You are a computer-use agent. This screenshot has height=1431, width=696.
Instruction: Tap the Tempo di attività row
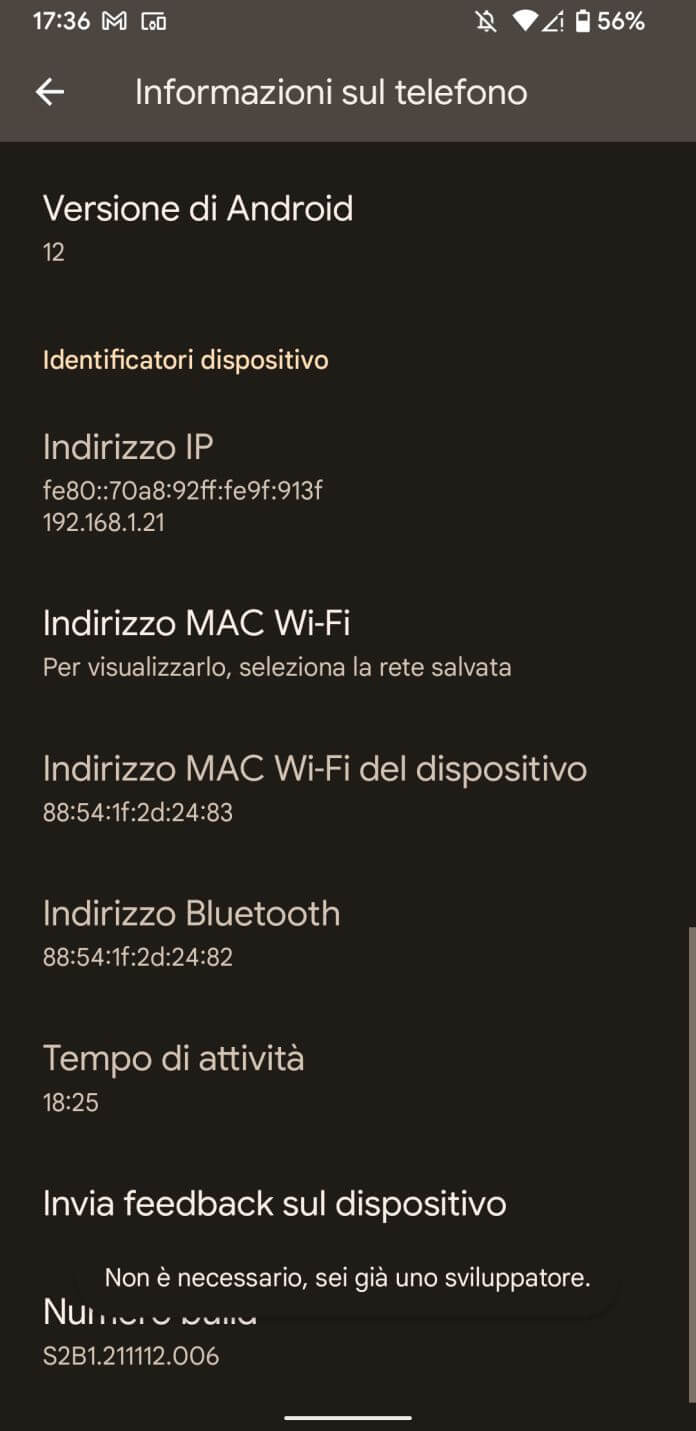(x=348, y=1077)
